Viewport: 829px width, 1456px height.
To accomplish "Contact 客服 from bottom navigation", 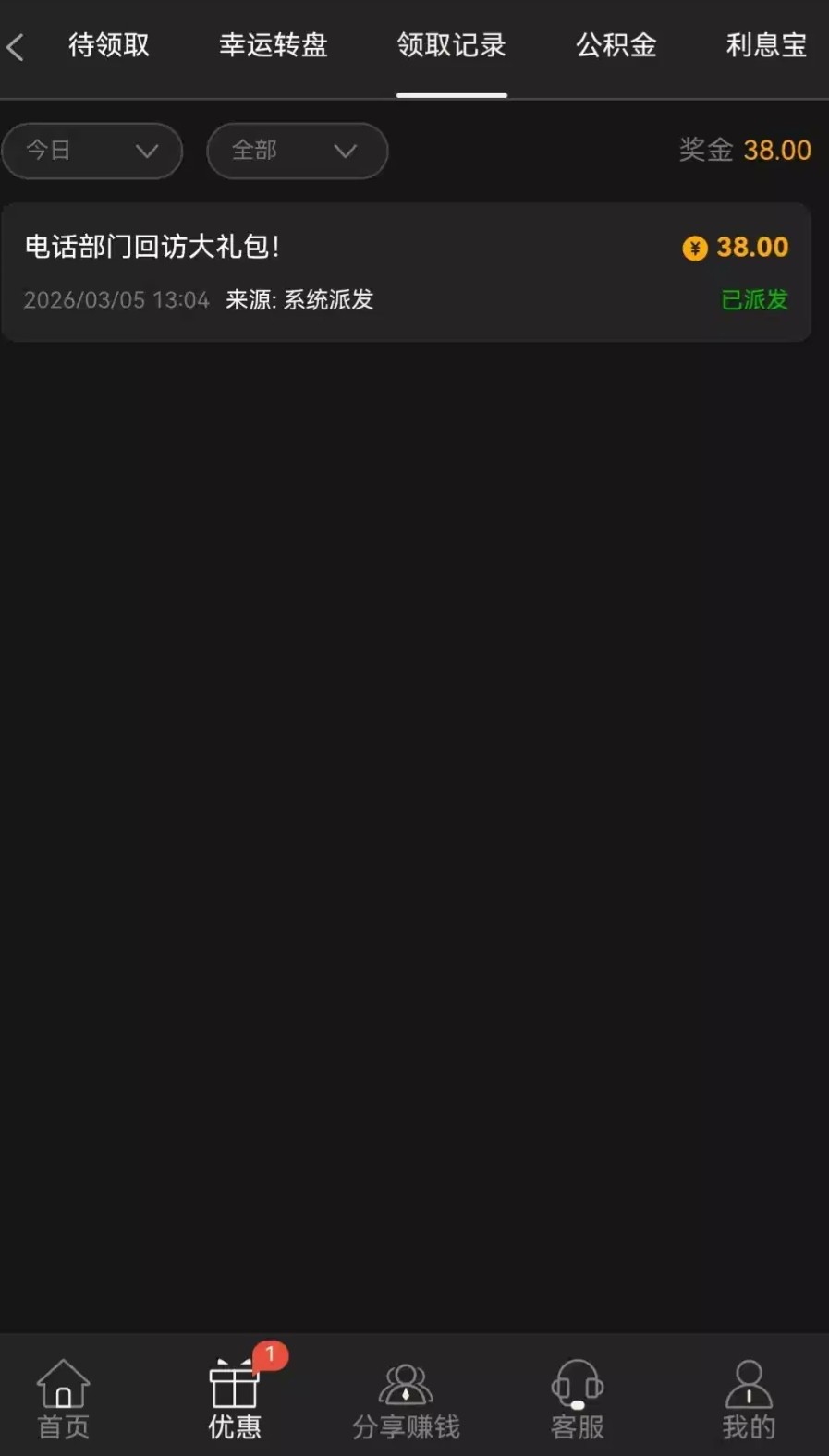I will point(578,1399).
